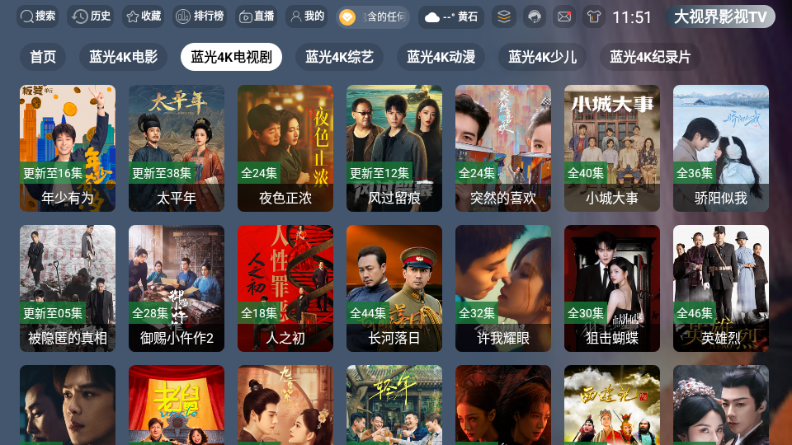
Task: Open the drama 太平年
Action: pos(176,147)
